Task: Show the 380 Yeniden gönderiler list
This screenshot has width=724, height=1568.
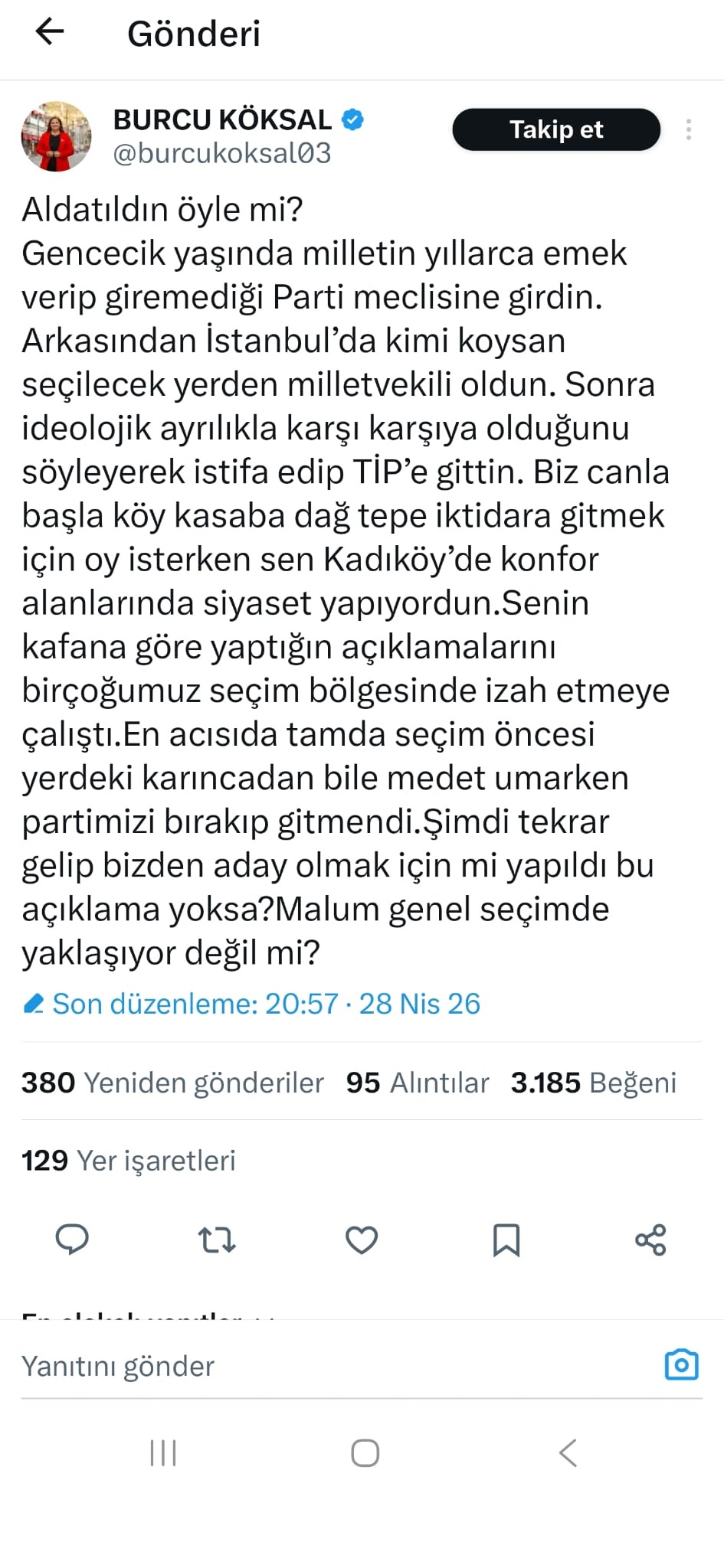Action: click(172, 1083)
